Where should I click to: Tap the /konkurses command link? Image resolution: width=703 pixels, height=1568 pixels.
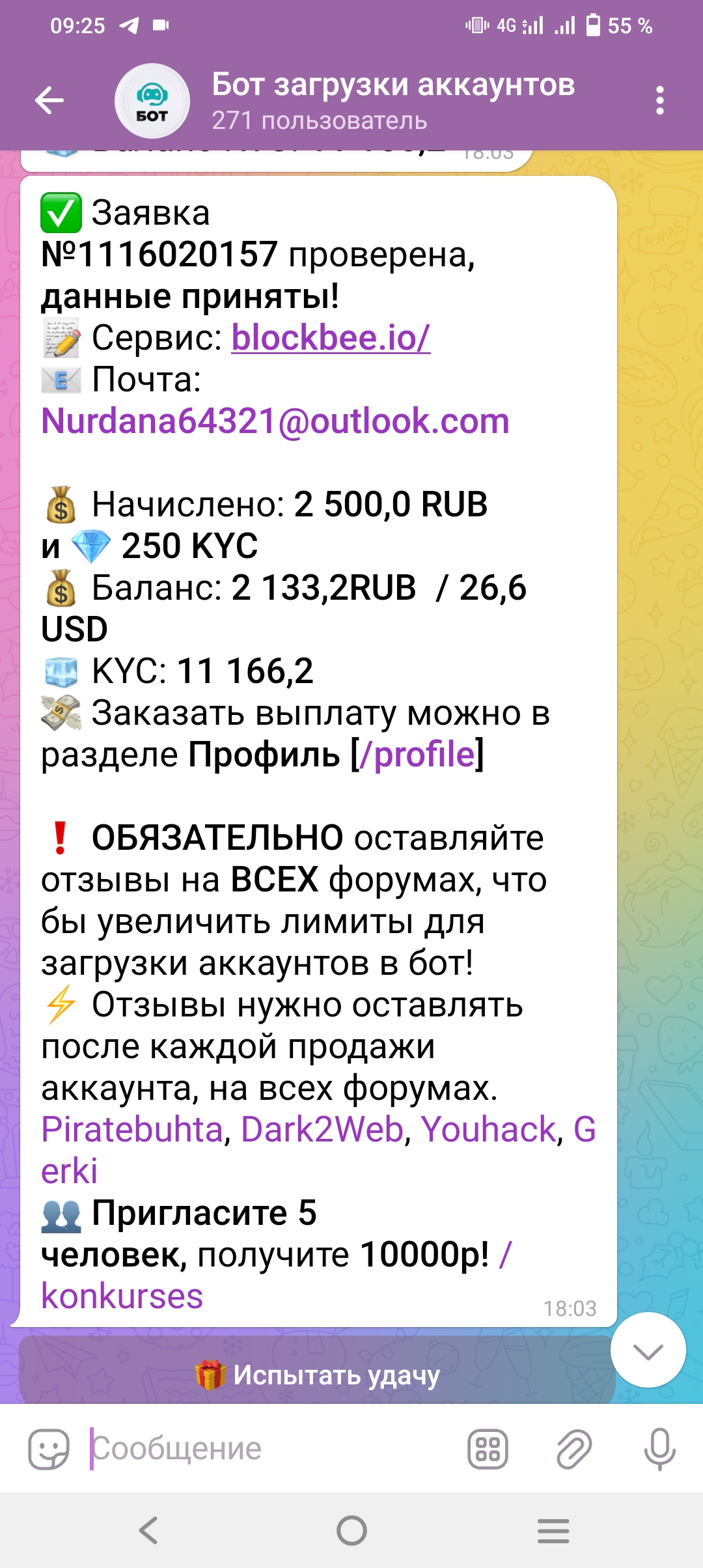pos(122,1296)
